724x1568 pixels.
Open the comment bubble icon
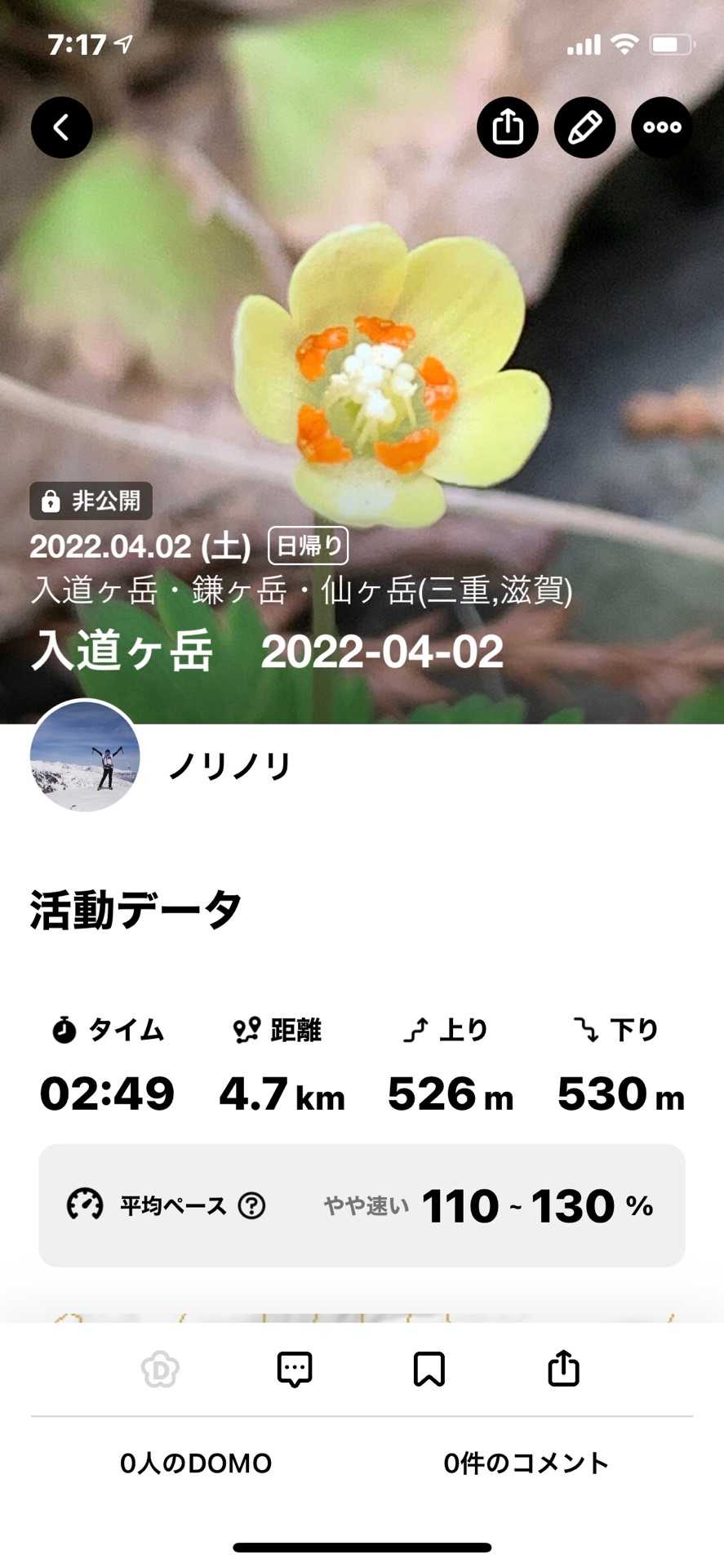[x=295, y=1369]
